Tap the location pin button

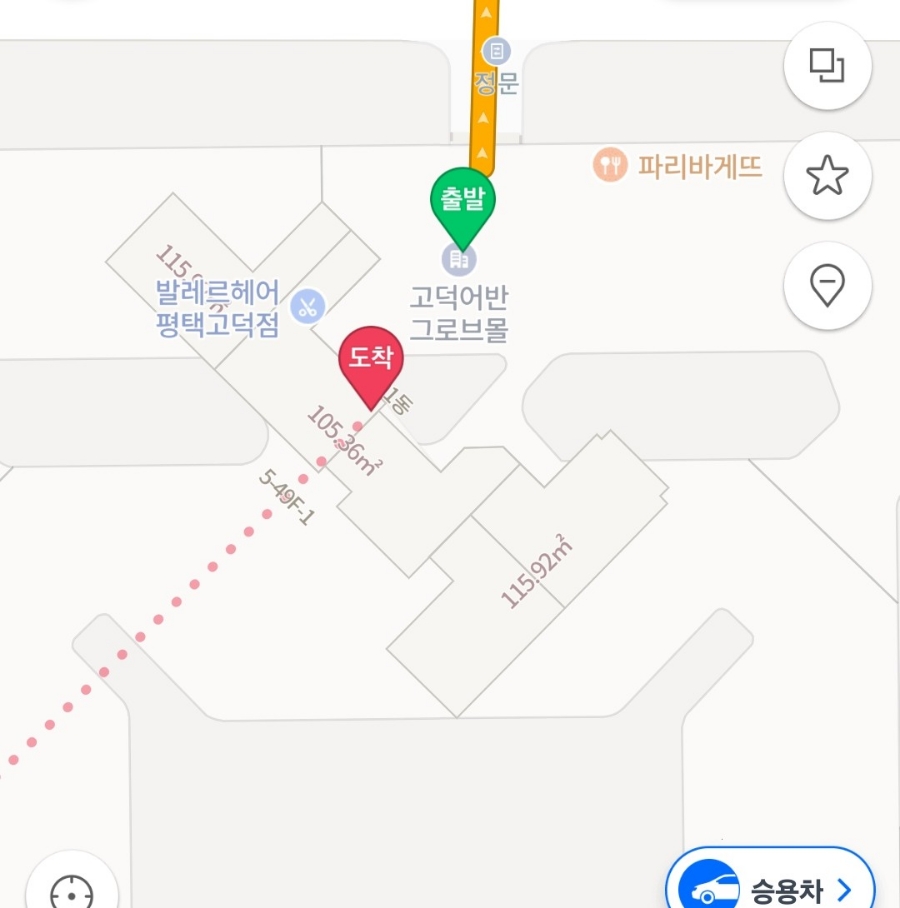[x=827, y=287]
